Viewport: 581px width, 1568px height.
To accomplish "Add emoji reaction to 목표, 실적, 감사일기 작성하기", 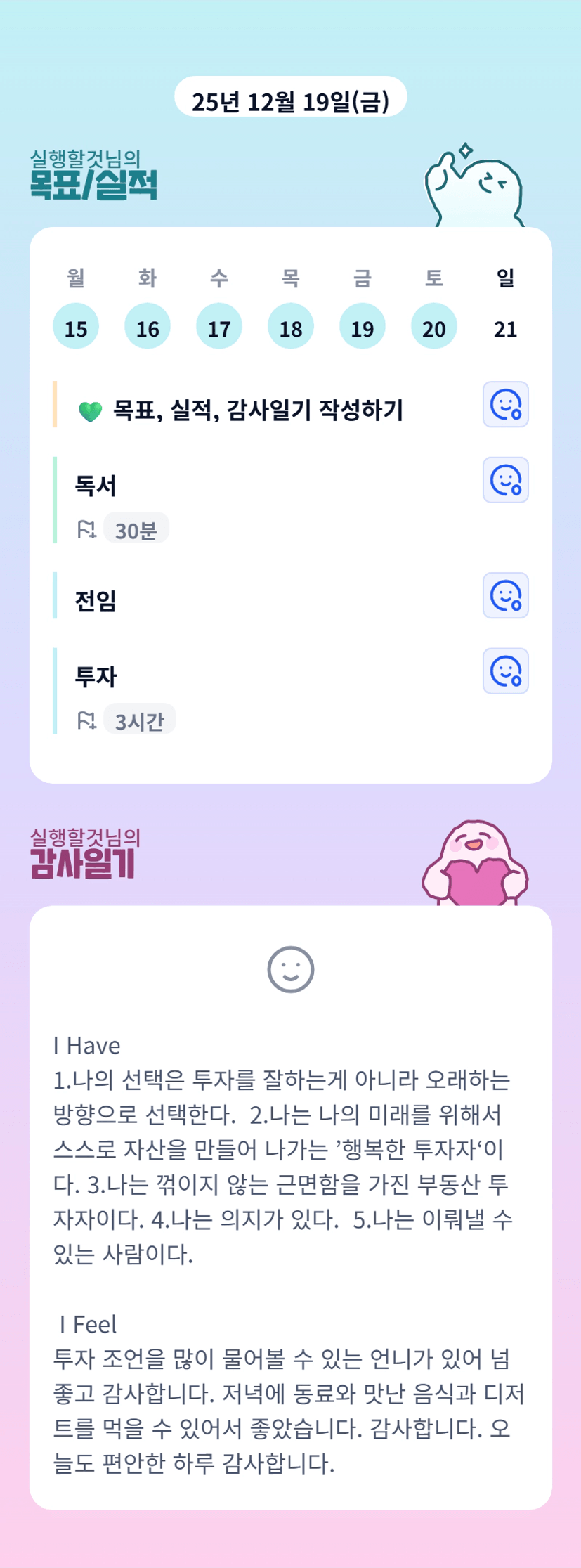I will (506, 404).
